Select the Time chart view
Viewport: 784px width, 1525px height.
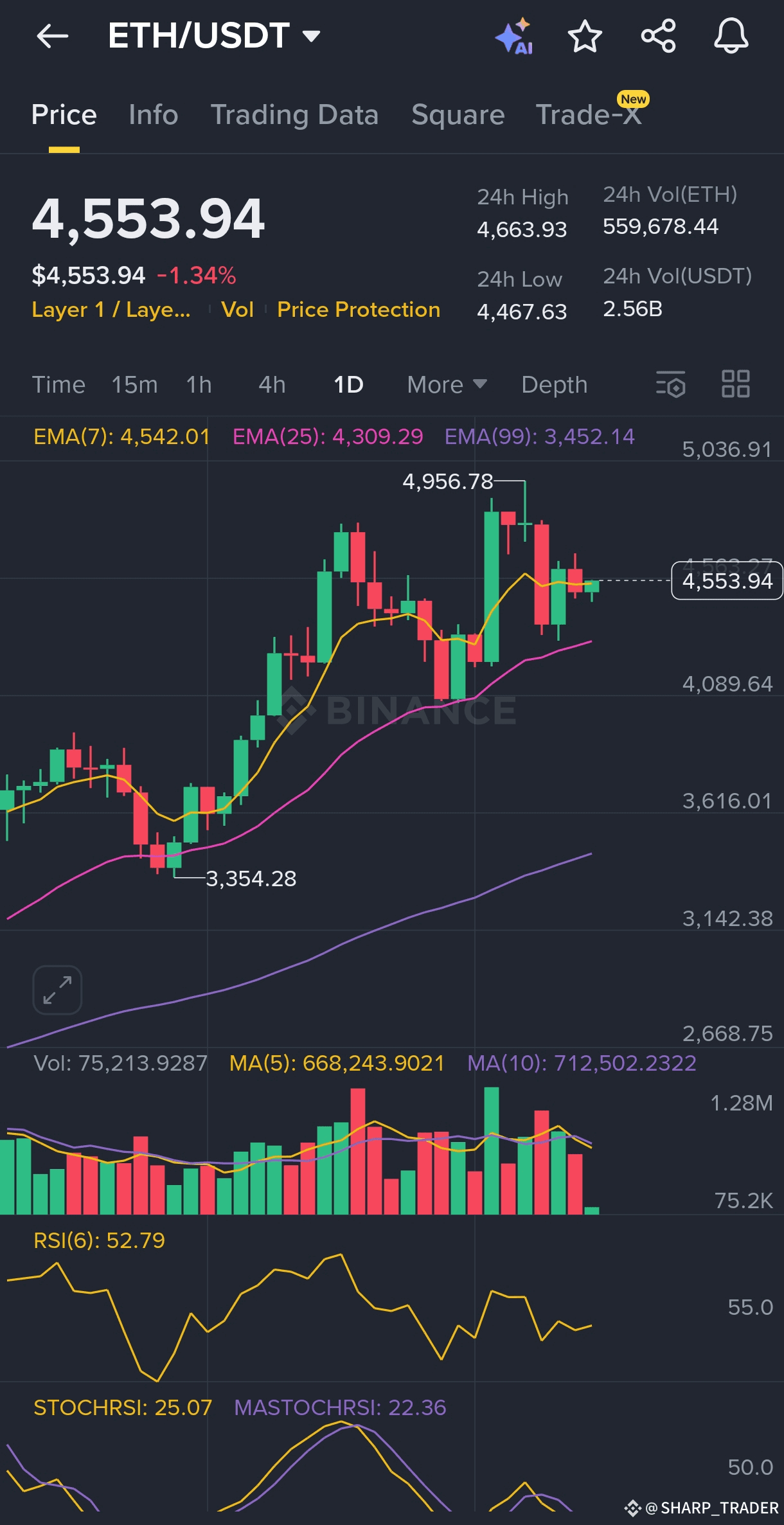point(58,385)
